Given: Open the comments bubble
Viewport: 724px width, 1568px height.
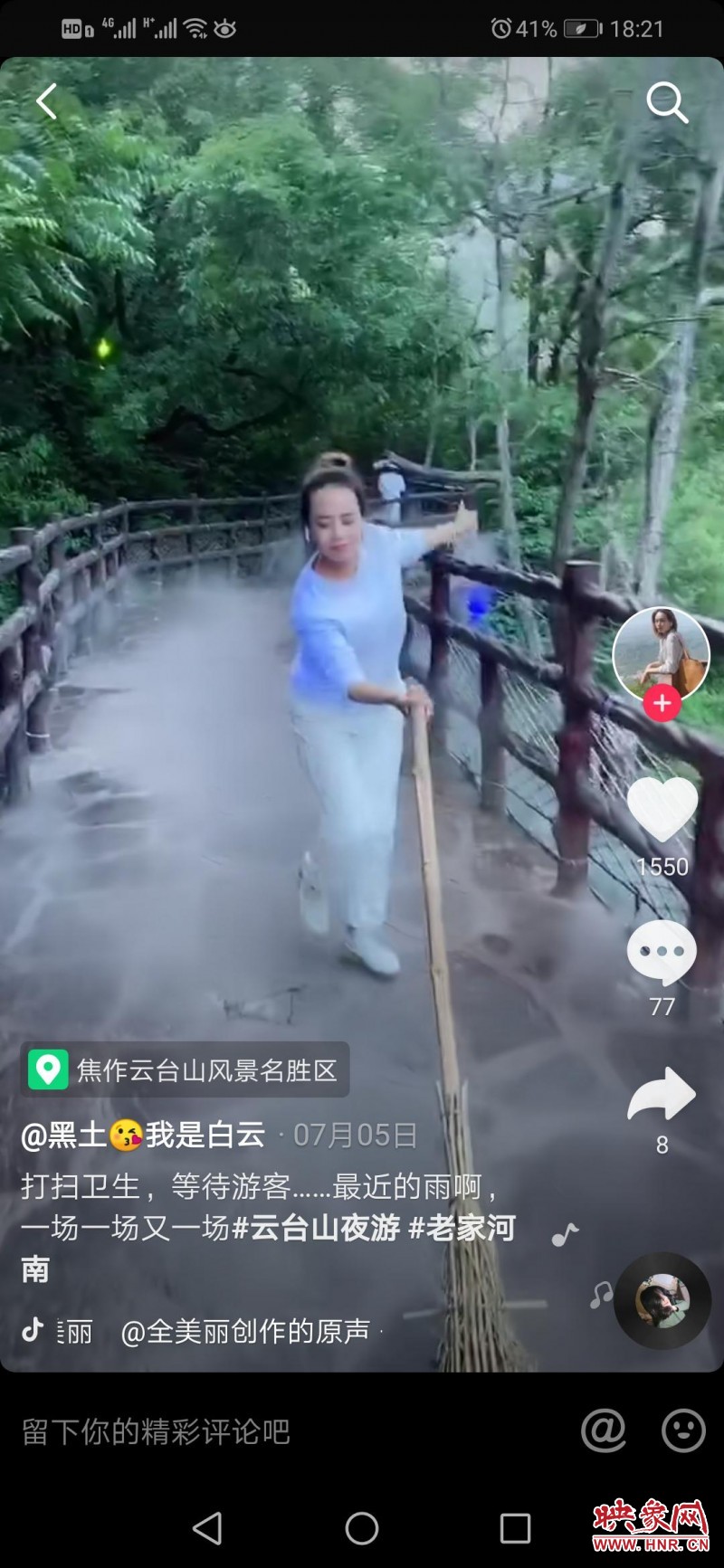Looking at the screenshot, I should tap(662, 952).
